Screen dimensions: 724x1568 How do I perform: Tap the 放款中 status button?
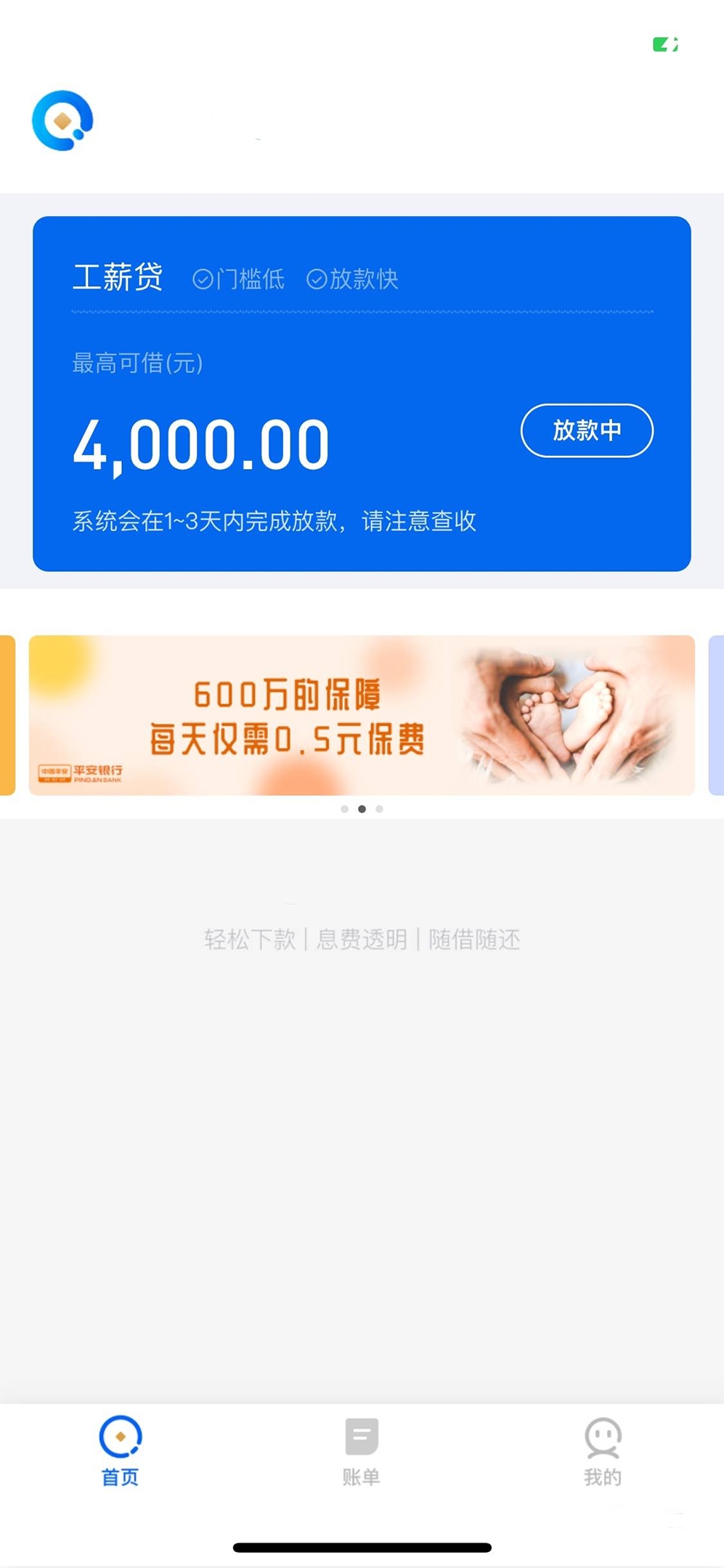[x=587, y=430]
